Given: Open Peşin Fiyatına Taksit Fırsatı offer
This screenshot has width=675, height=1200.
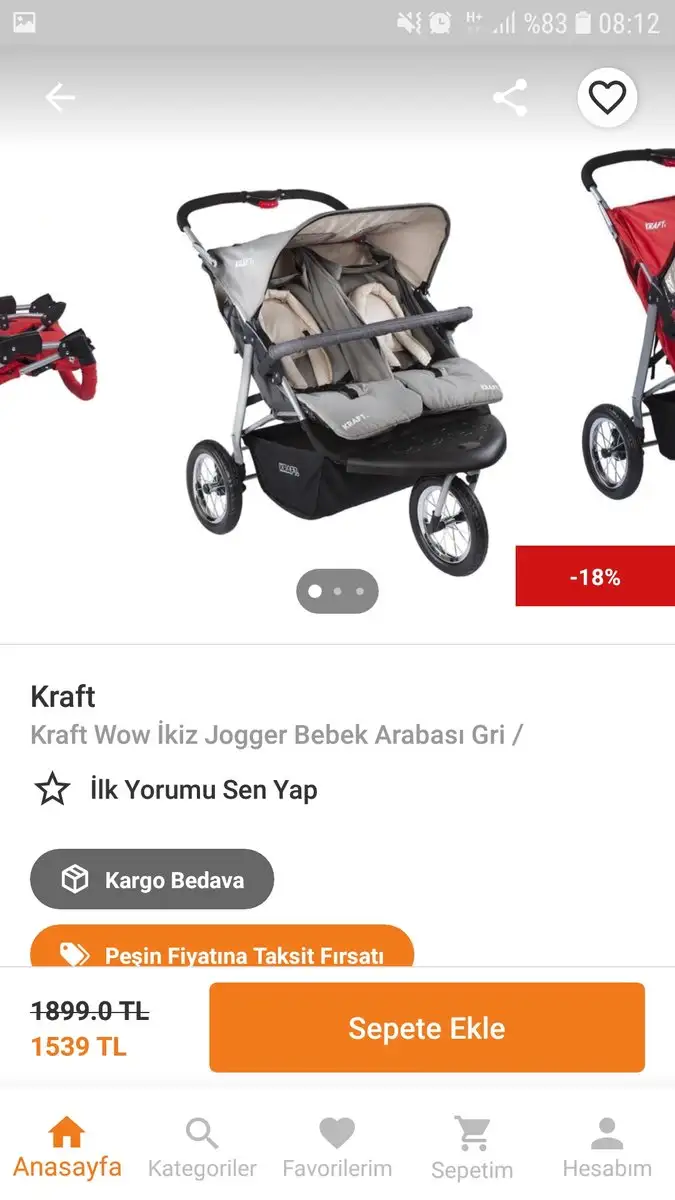Looking at the screenshot, I should pos(222,946).
